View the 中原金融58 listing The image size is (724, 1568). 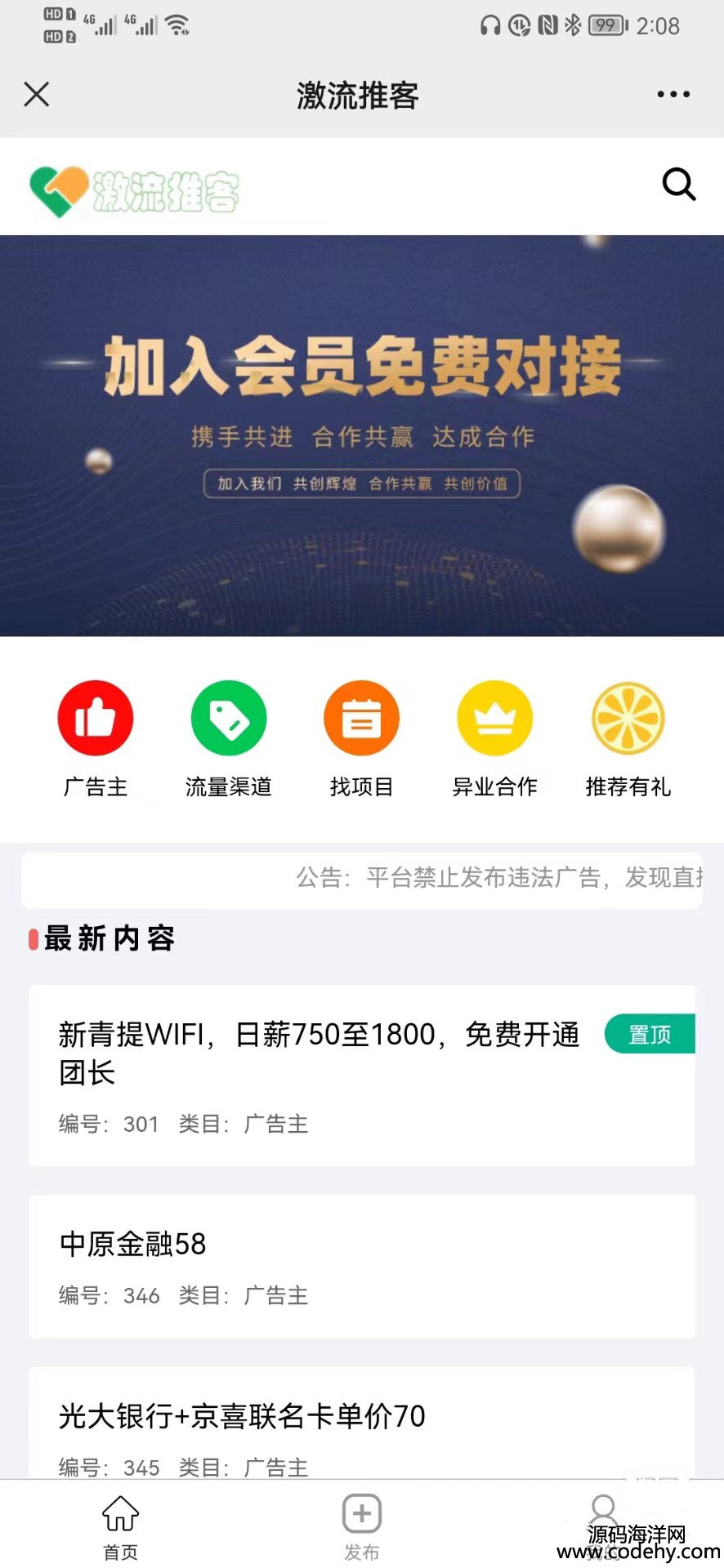pos(362,1266)
